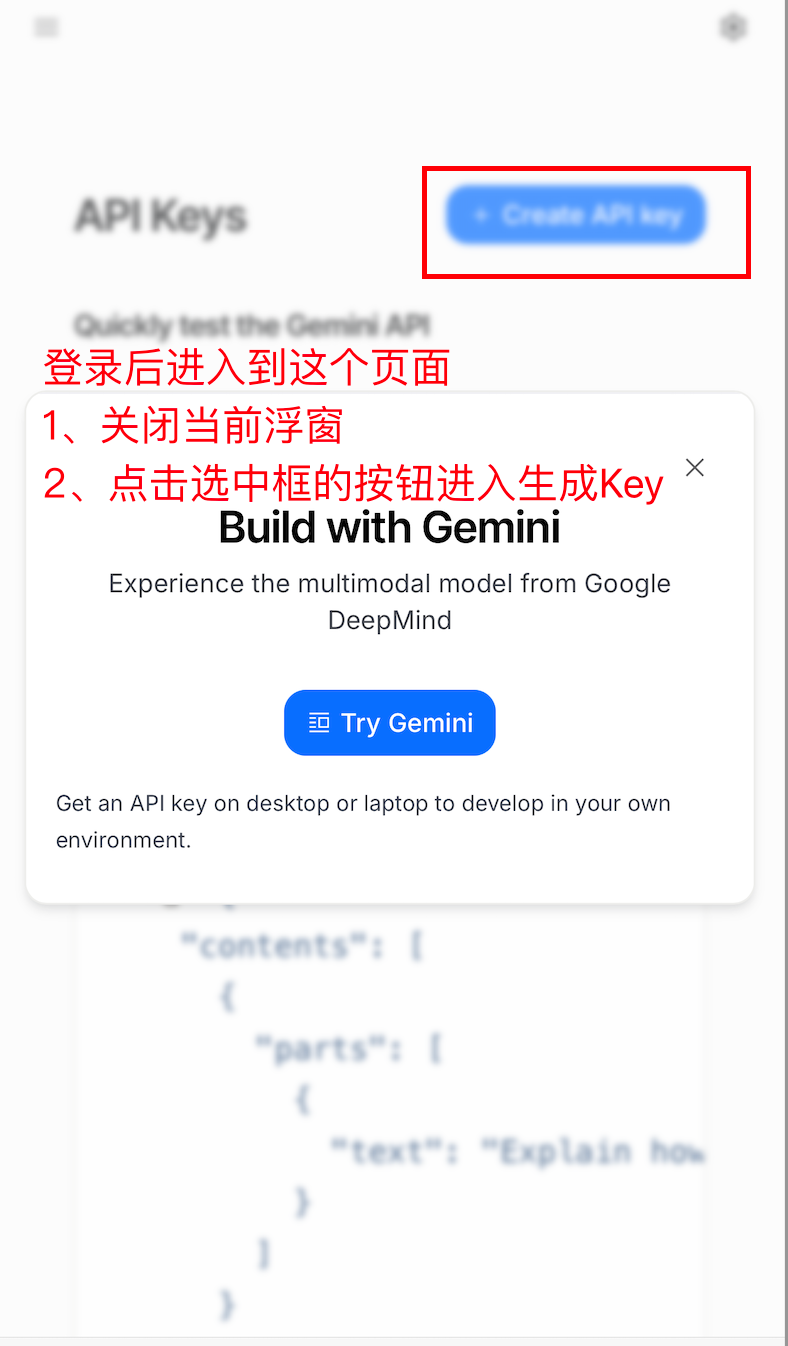
Task: Tap the Create API key button
Action: 576,215
